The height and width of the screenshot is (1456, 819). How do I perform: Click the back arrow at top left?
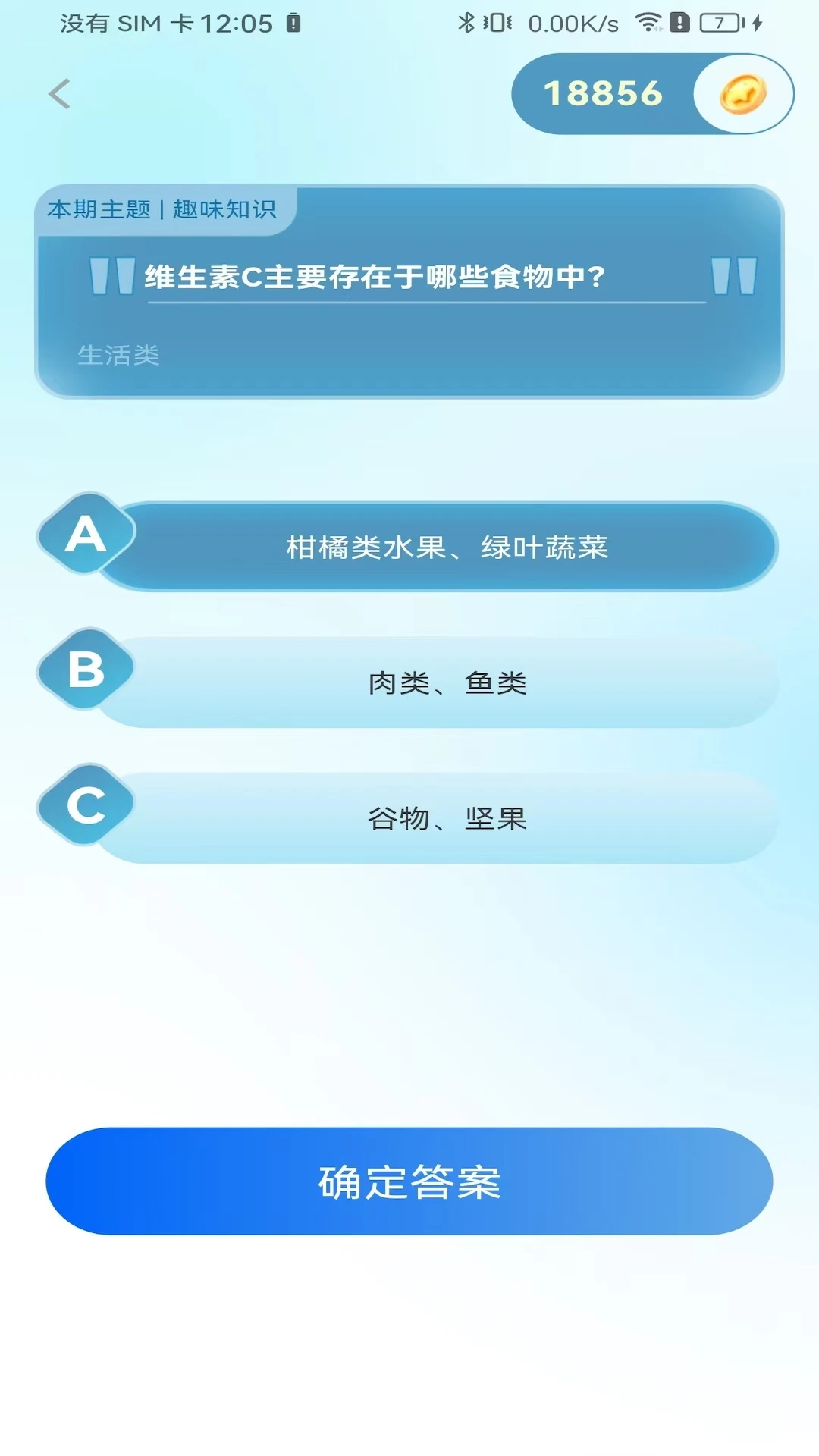(x=57, y=94)
